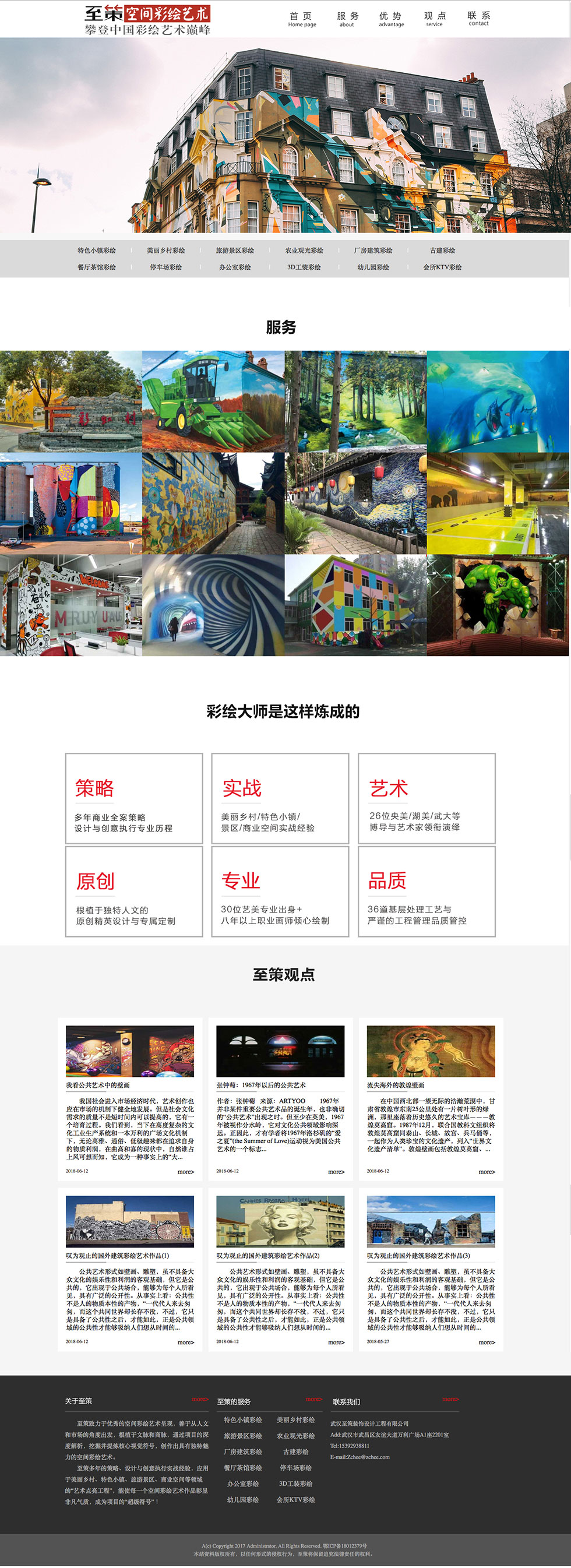
Task: Open the 联系 contact nav item
Action: [478, 19]
